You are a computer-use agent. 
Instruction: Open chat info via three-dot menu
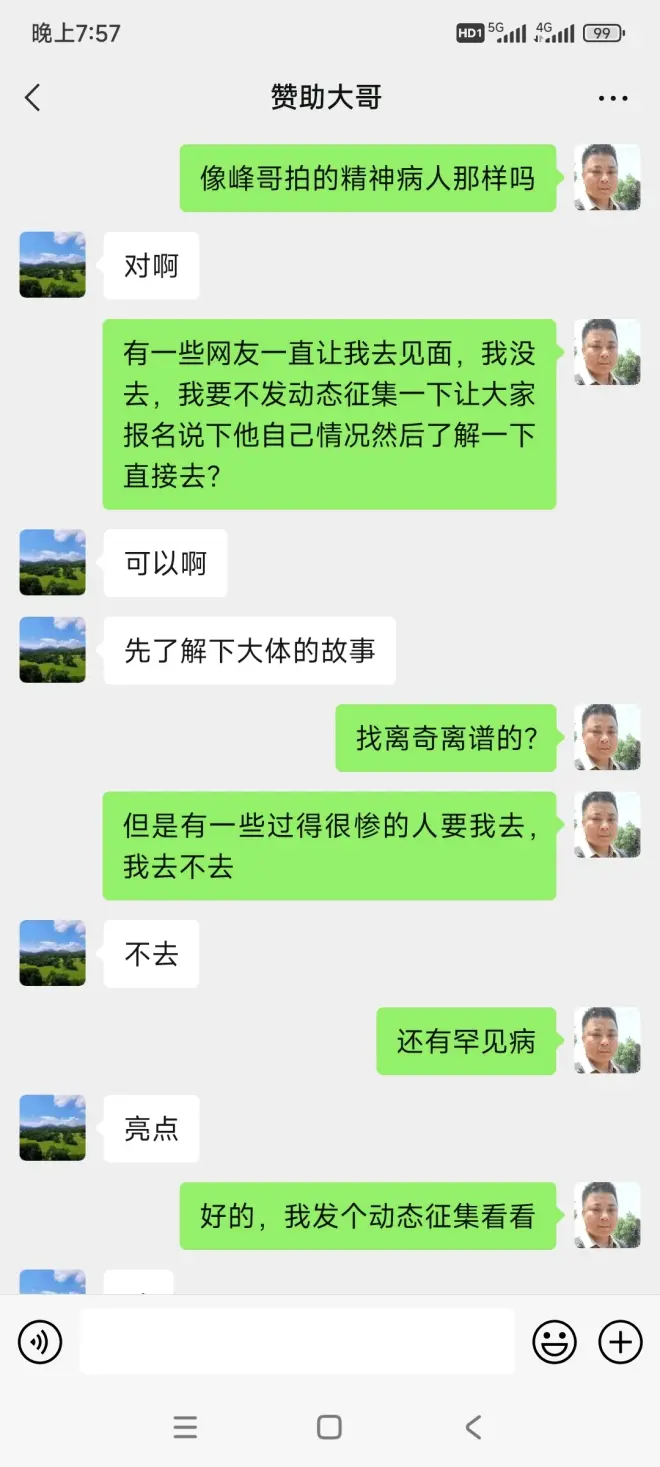coord(612,98)
